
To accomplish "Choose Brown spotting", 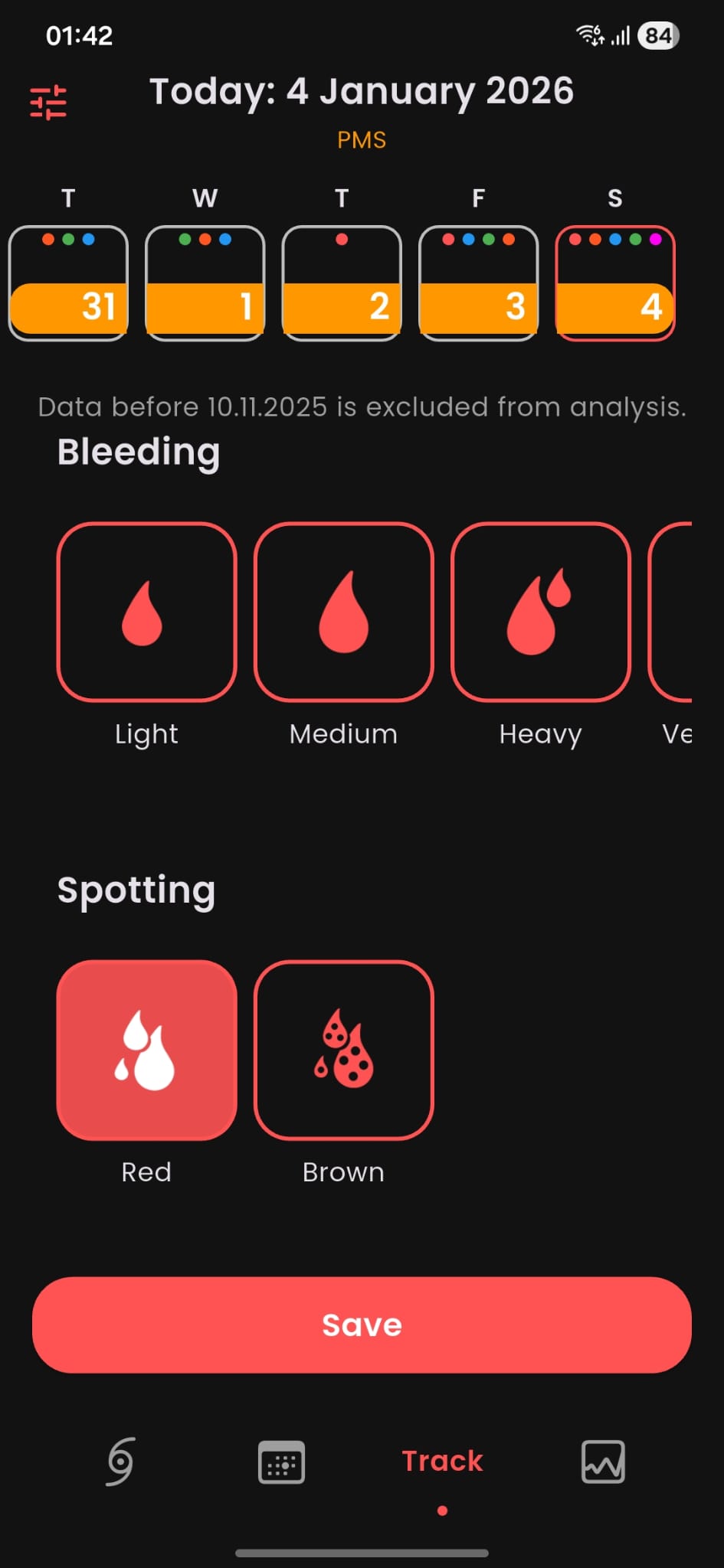I will point(343,1050).
